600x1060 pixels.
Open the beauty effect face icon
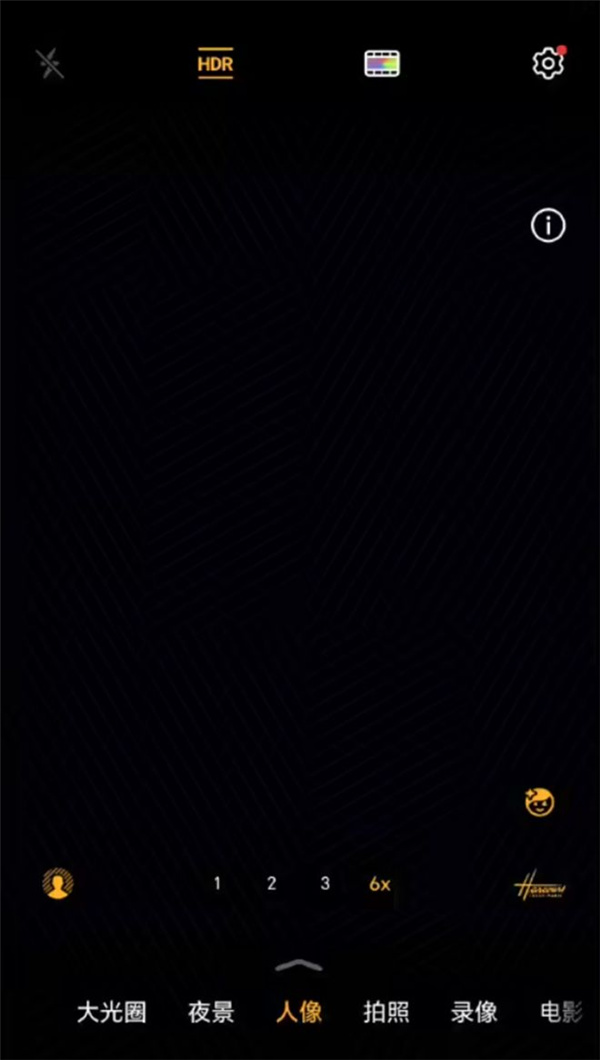pyautogui.click(x=539, y=802)
